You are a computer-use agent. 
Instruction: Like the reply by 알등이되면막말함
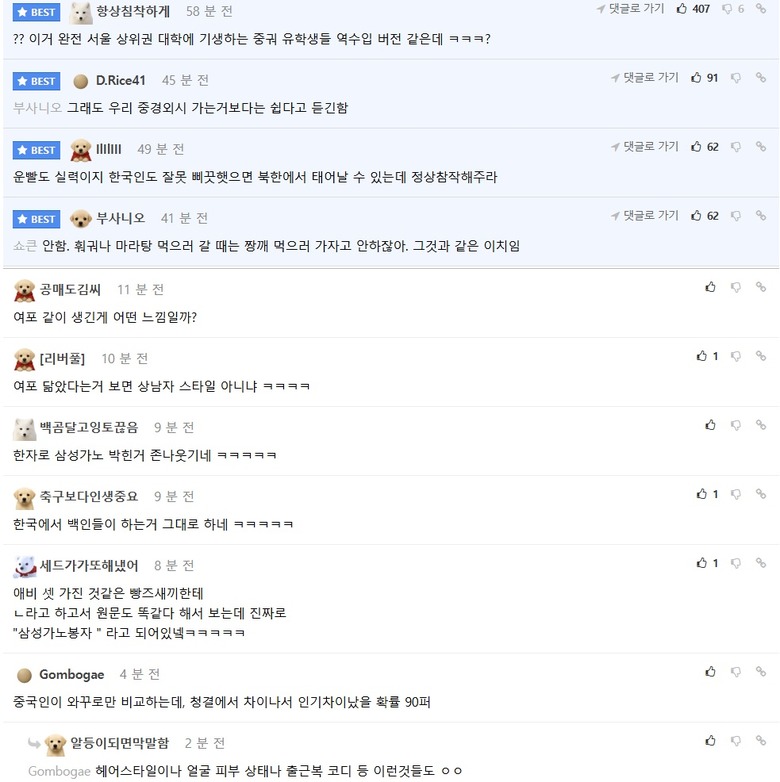710,741
